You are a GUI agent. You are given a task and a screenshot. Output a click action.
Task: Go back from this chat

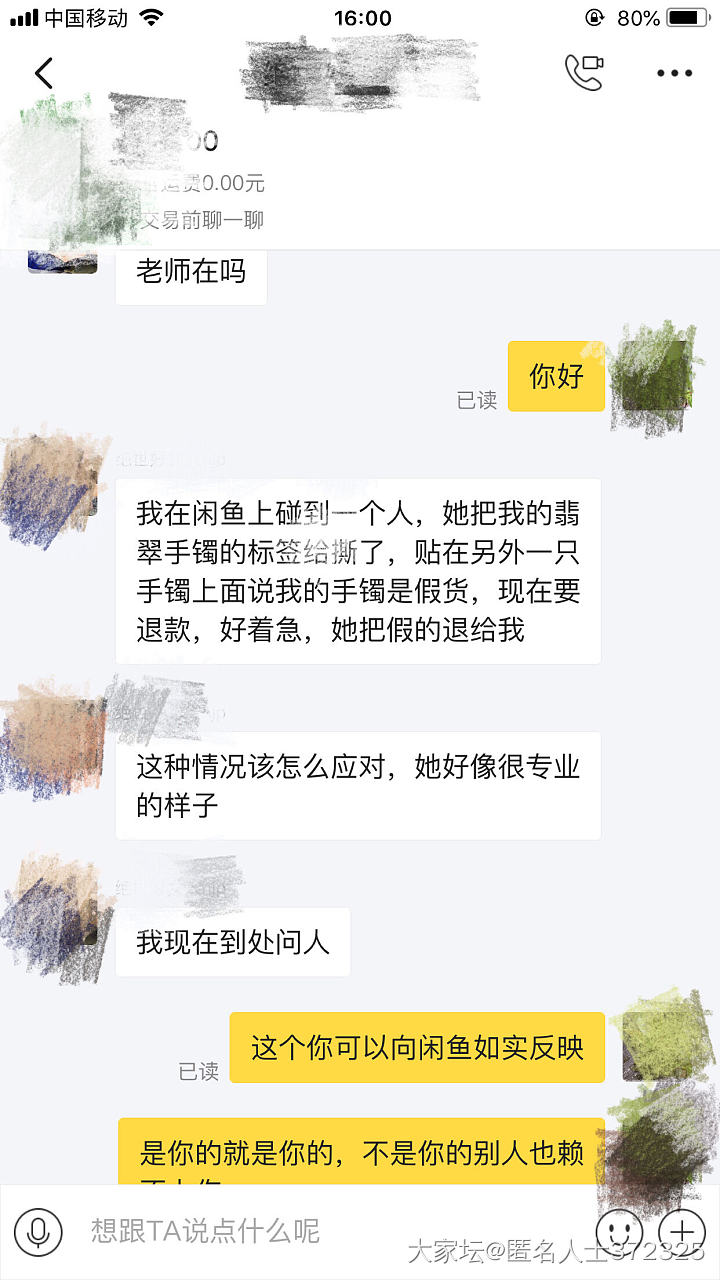(44, 73)
